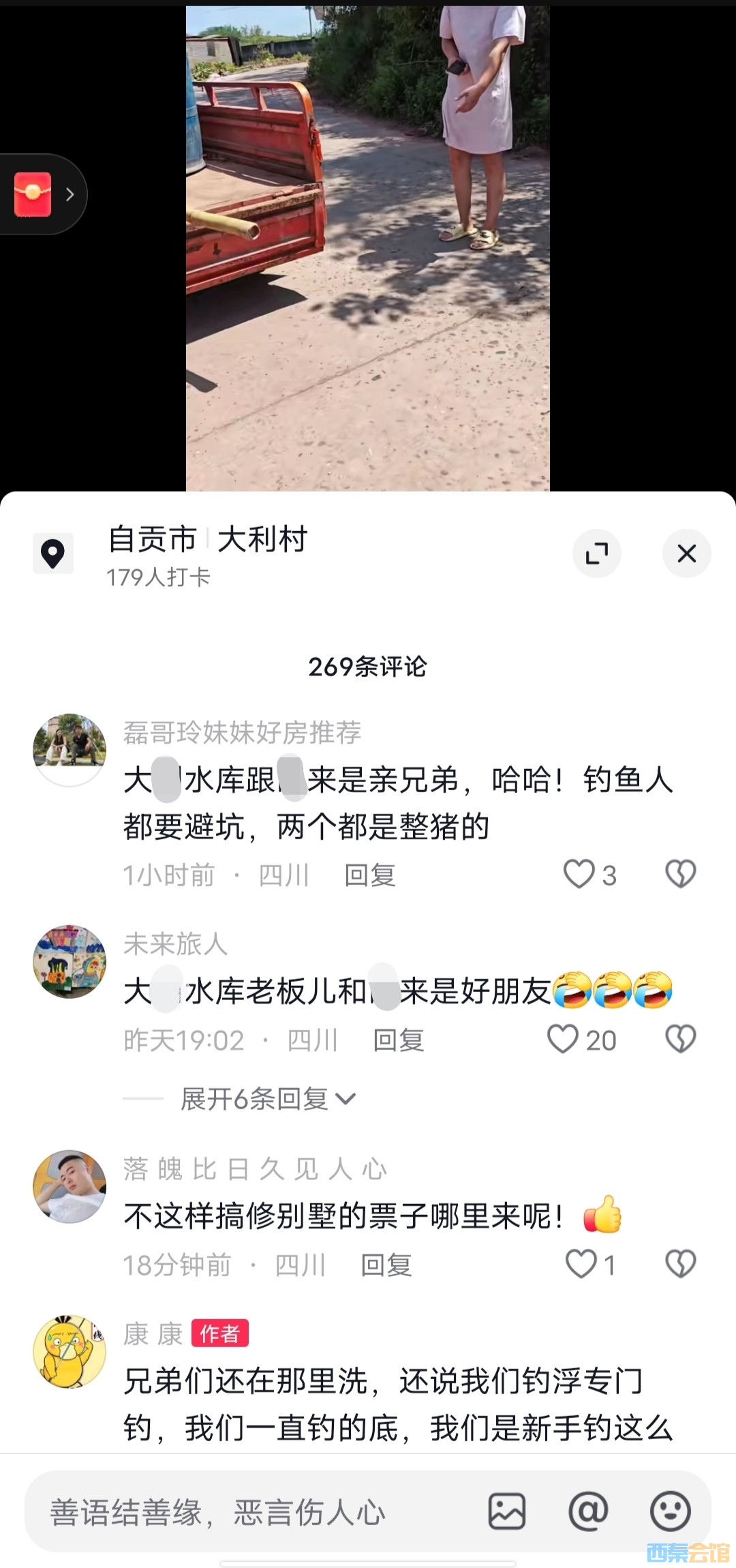Mention a user with @ icon
The height and width of the screenshot is (1568, 736).
point(588,1511)
